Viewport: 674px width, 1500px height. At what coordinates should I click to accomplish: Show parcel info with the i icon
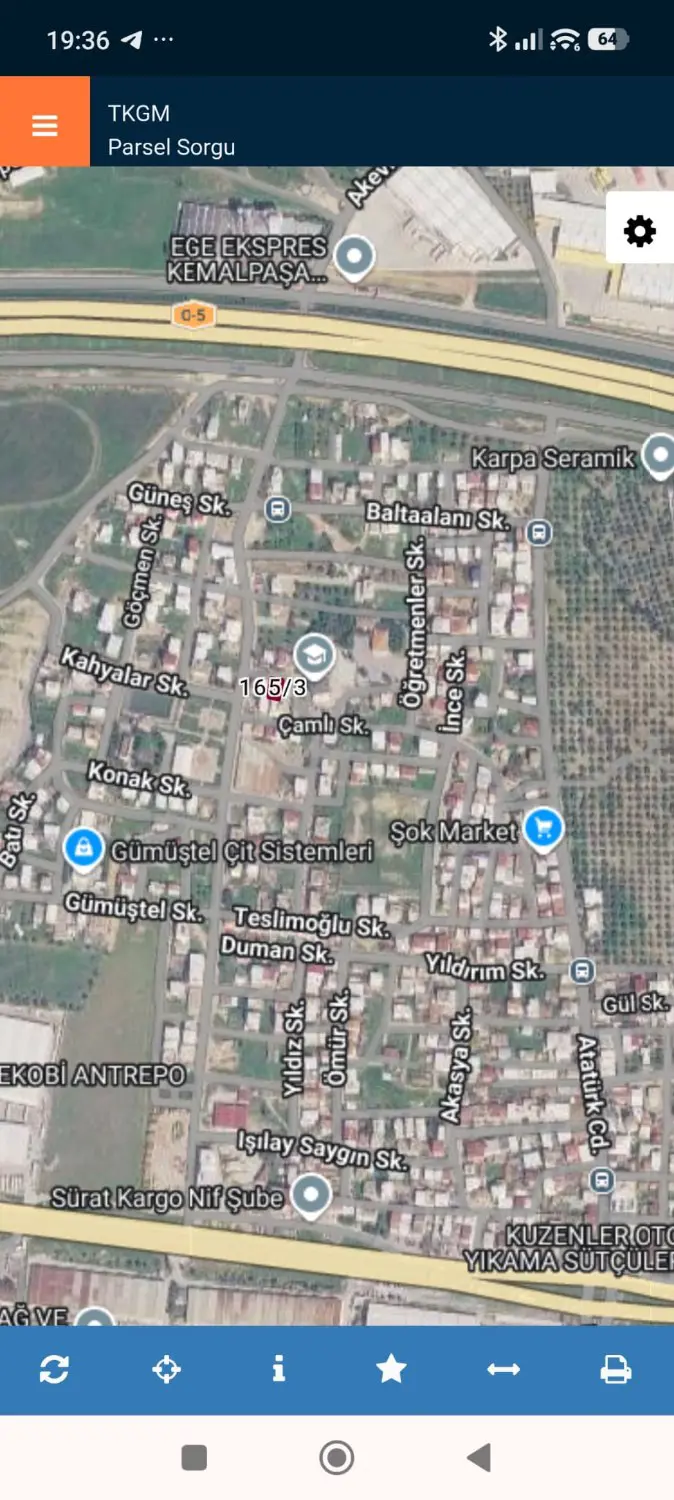coord(279,1369)
